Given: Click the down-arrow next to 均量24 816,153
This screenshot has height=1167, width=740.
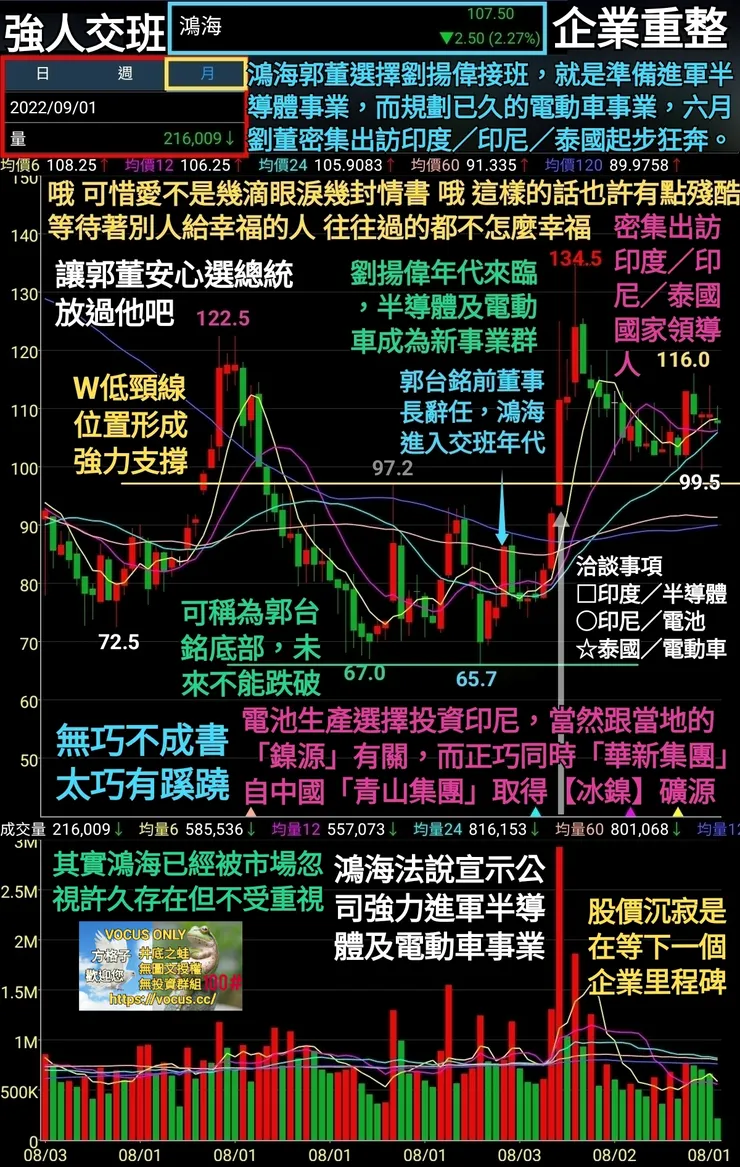Looking at the screenshot, I should click(537, 828).
